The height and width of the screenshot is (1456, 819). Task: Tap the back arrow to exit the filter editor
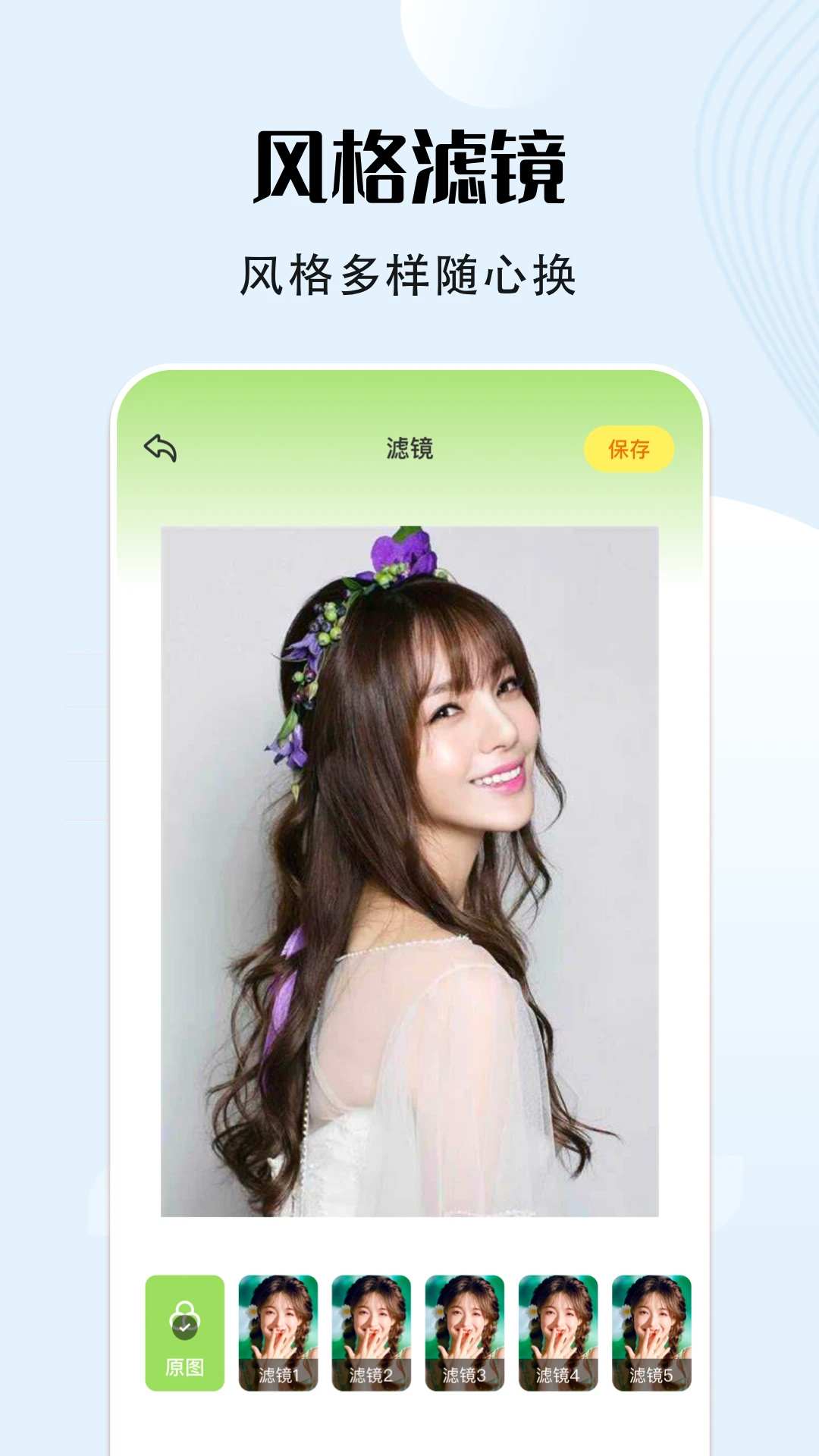coord(162,449)
